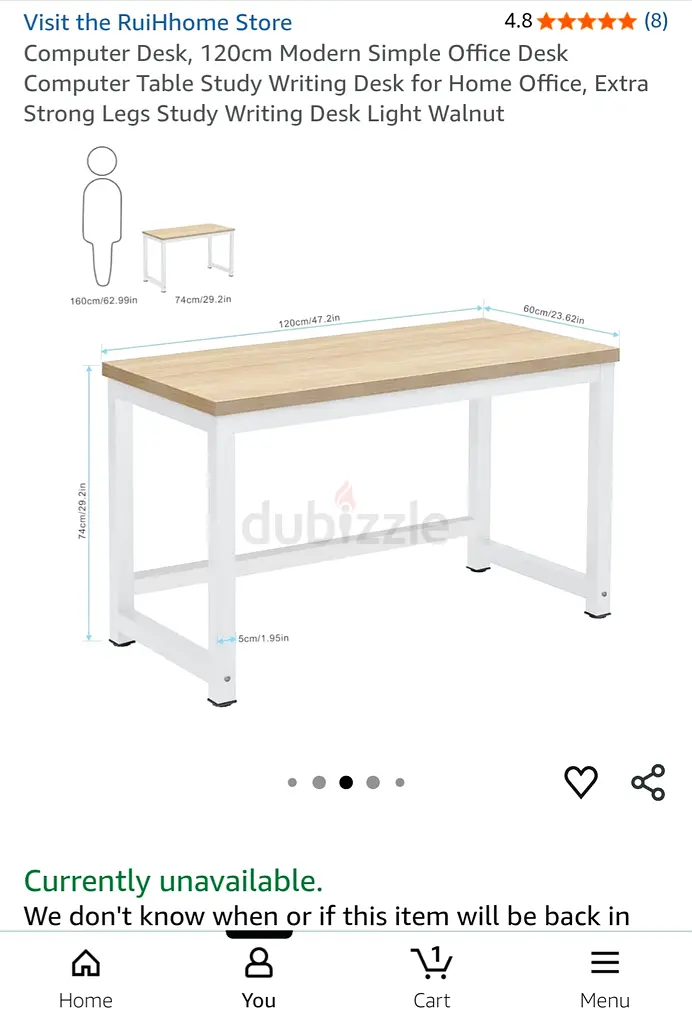The width and height of the screenshot is (692, 1024).
Task: Visit the RuiHhome Store link
Action: 158,22
